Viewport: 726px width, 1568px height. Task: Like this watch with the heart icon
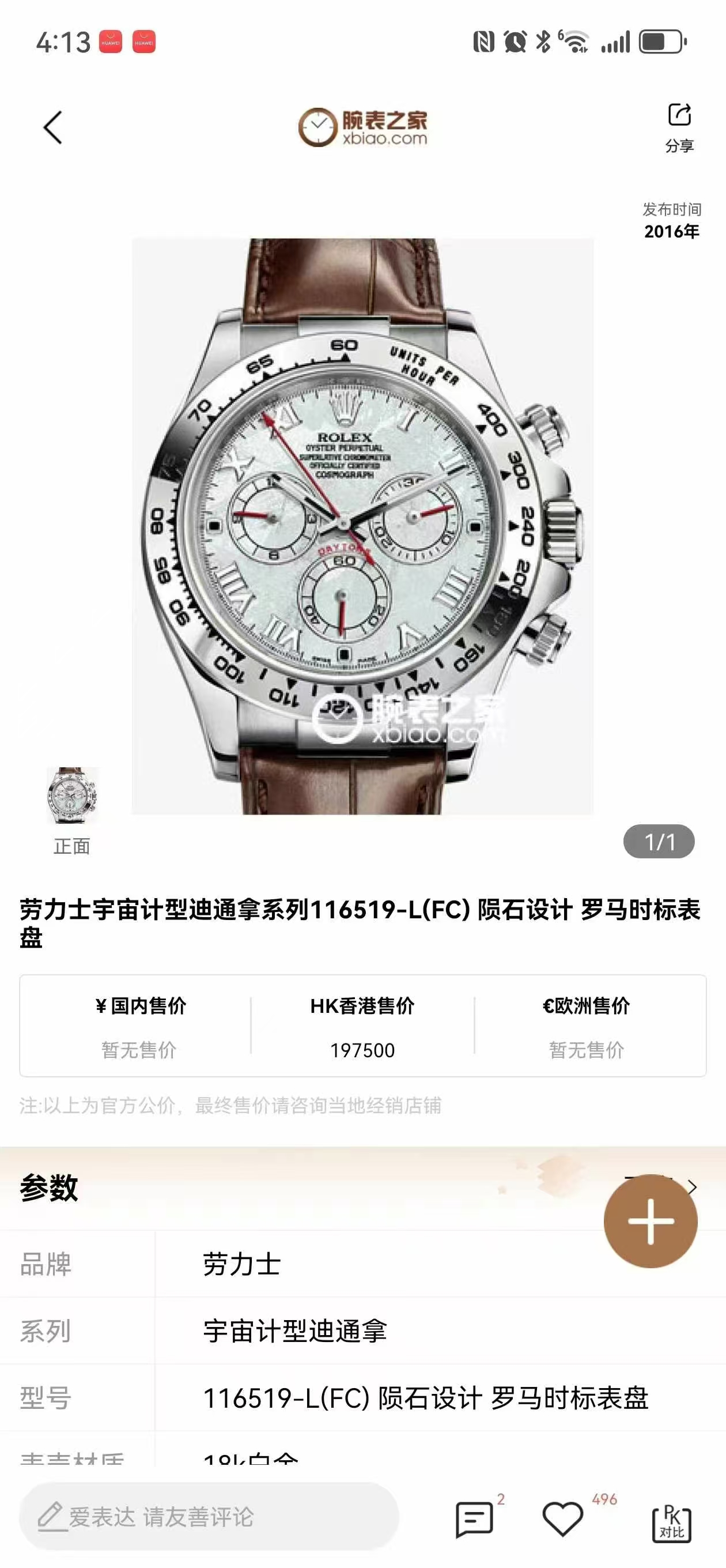(x=562, y=1518)
